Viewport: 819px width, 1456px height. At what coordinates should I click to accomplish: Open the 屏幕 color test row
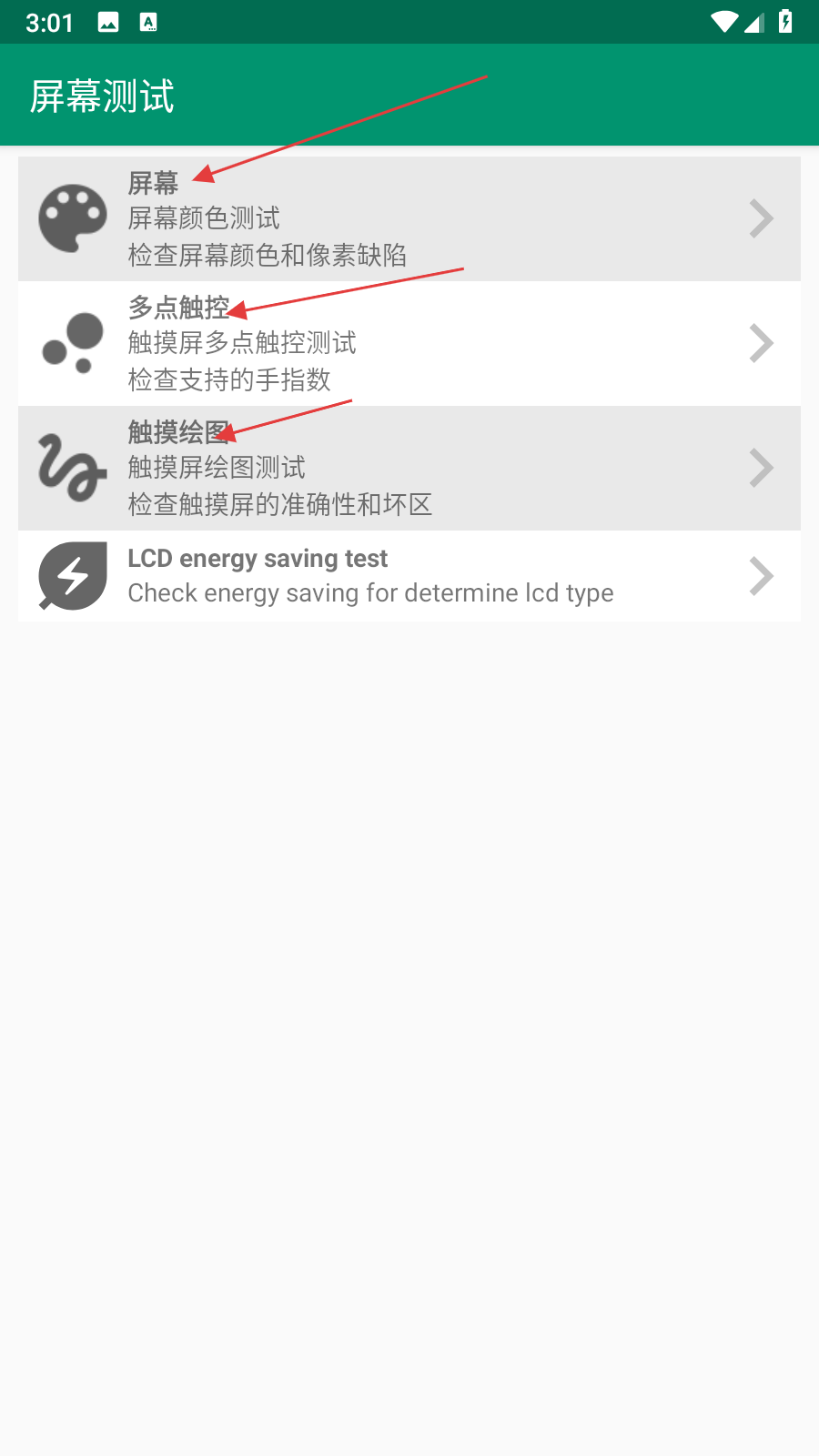point(409,218)
